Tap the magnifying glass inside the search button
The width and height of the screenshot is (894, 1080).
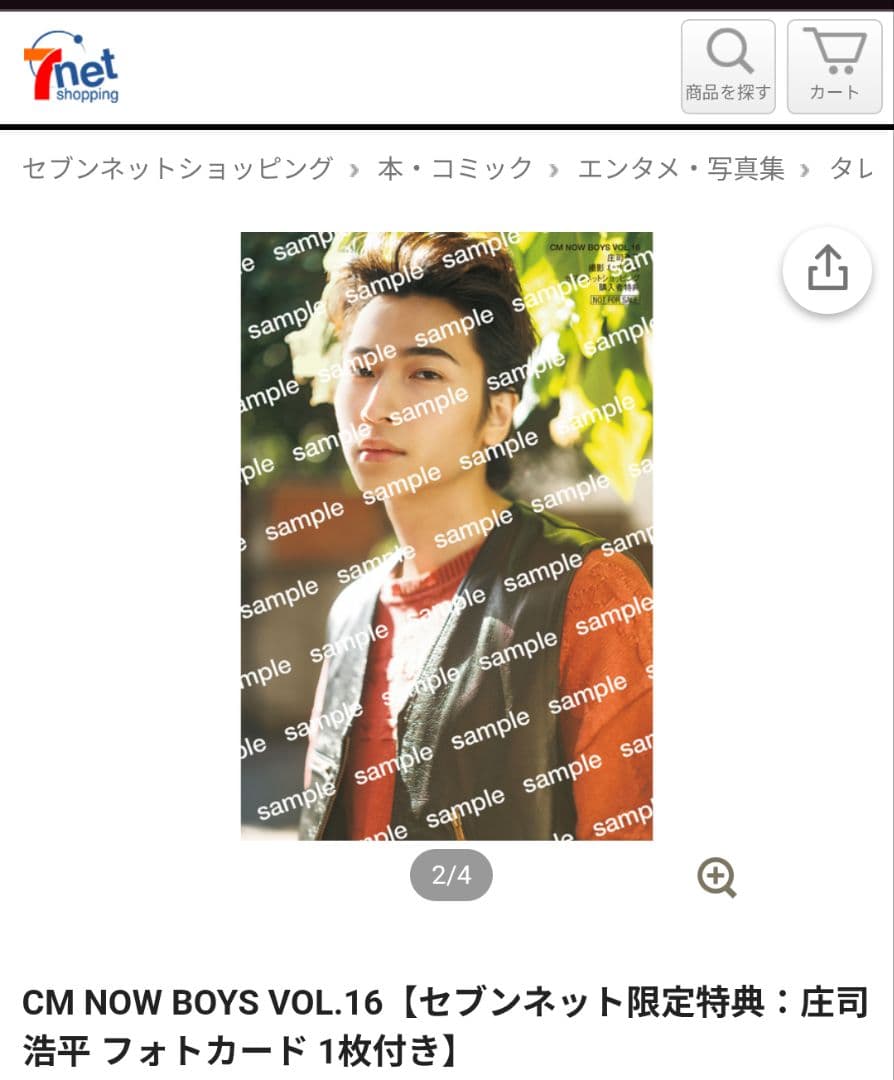tap(727, 50)
